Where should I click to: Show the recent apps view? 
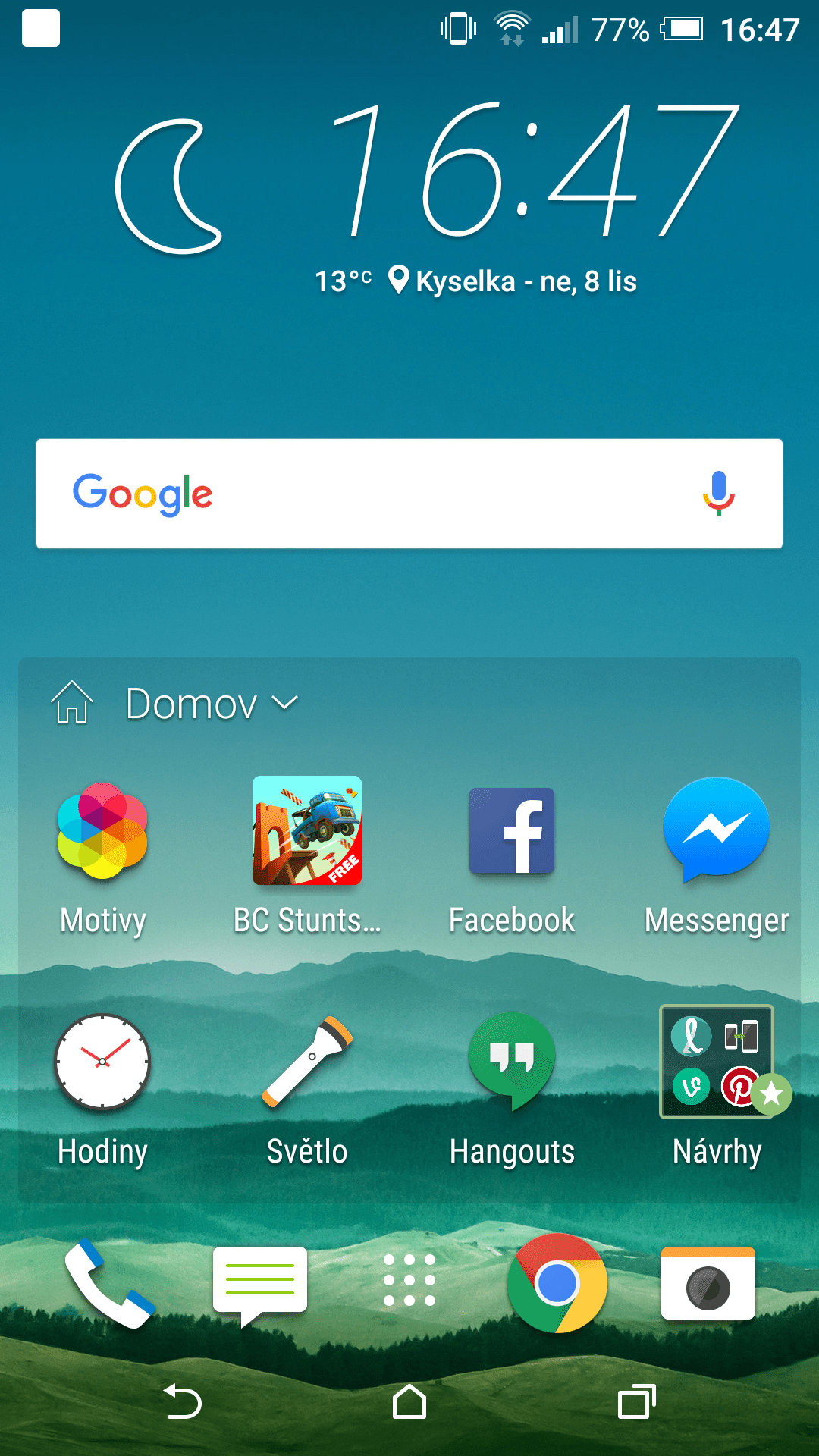tap(636, 1401)
